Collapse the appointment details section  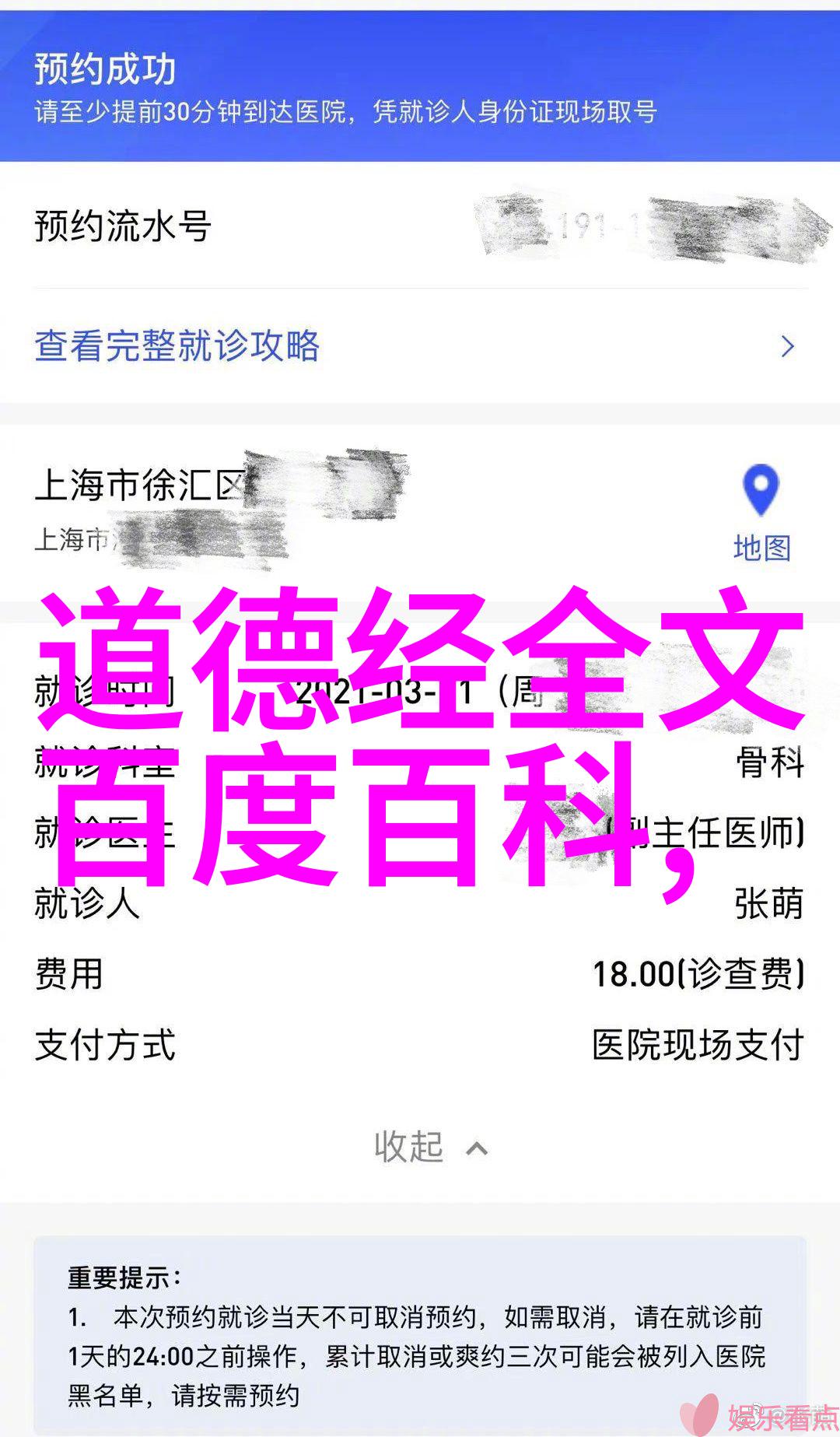430,1147
